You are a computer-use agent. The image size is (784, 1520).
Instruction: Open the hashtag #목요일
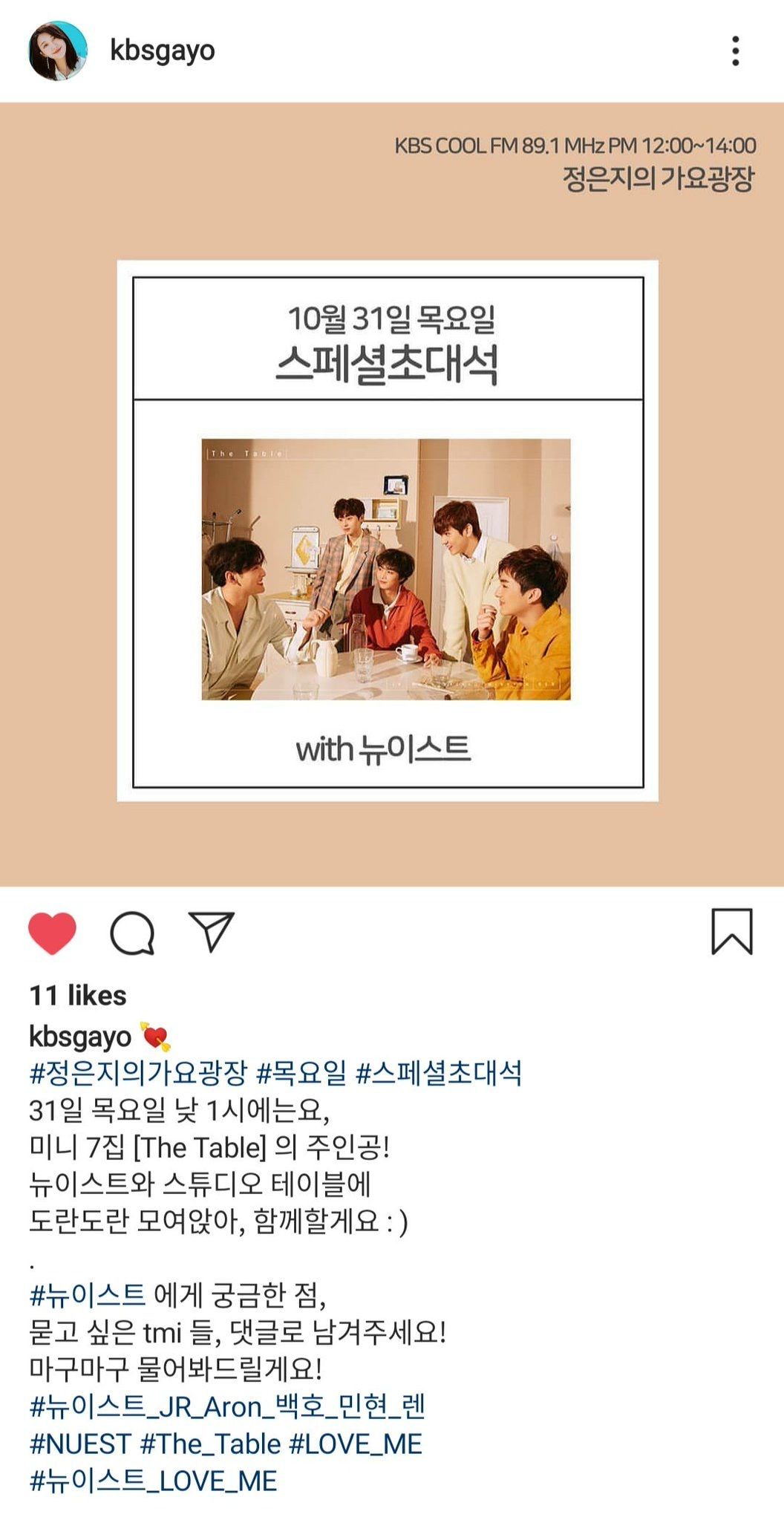[x=301, y=1072]
